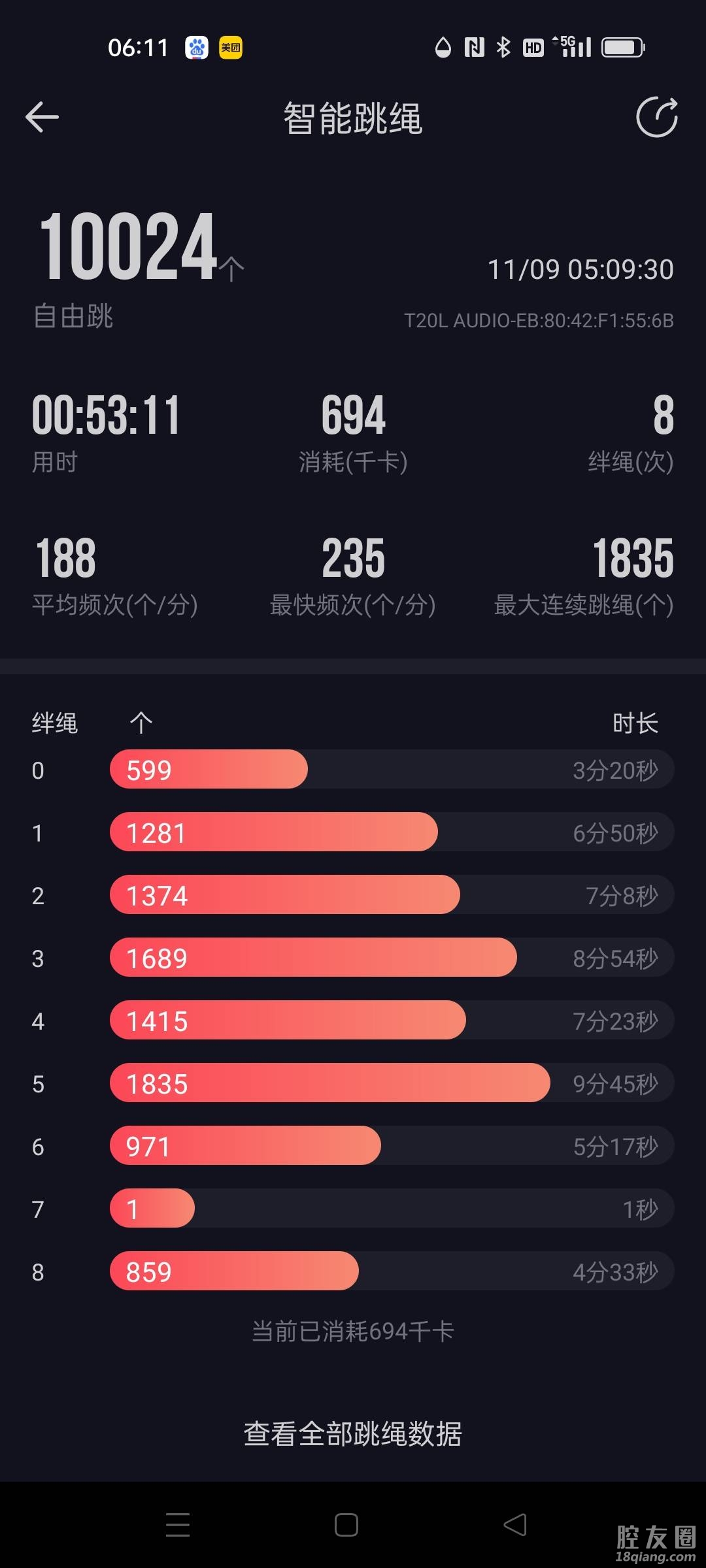Share this jump rope record

point(657,118)
